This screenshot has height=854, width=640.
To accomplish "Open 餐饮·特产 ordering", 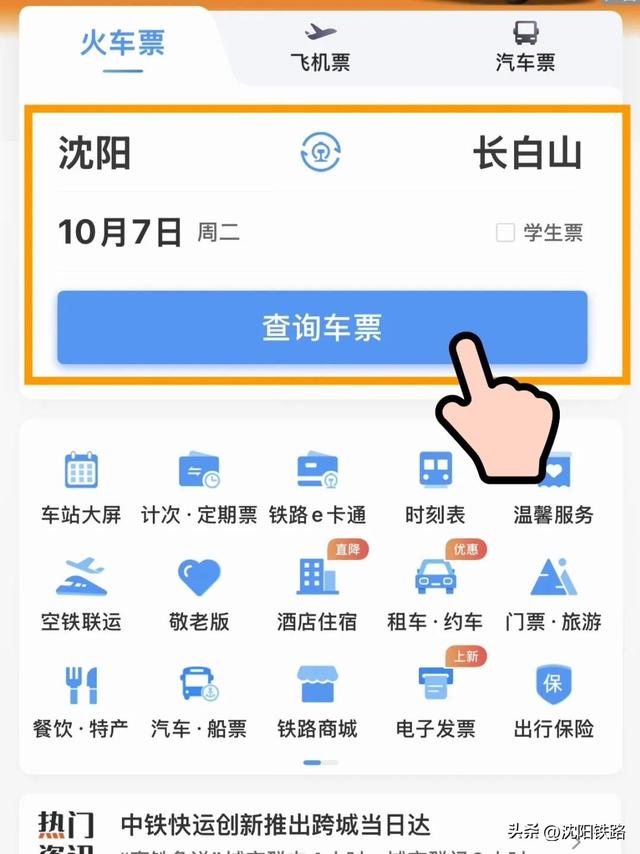I will coord(81,701).
